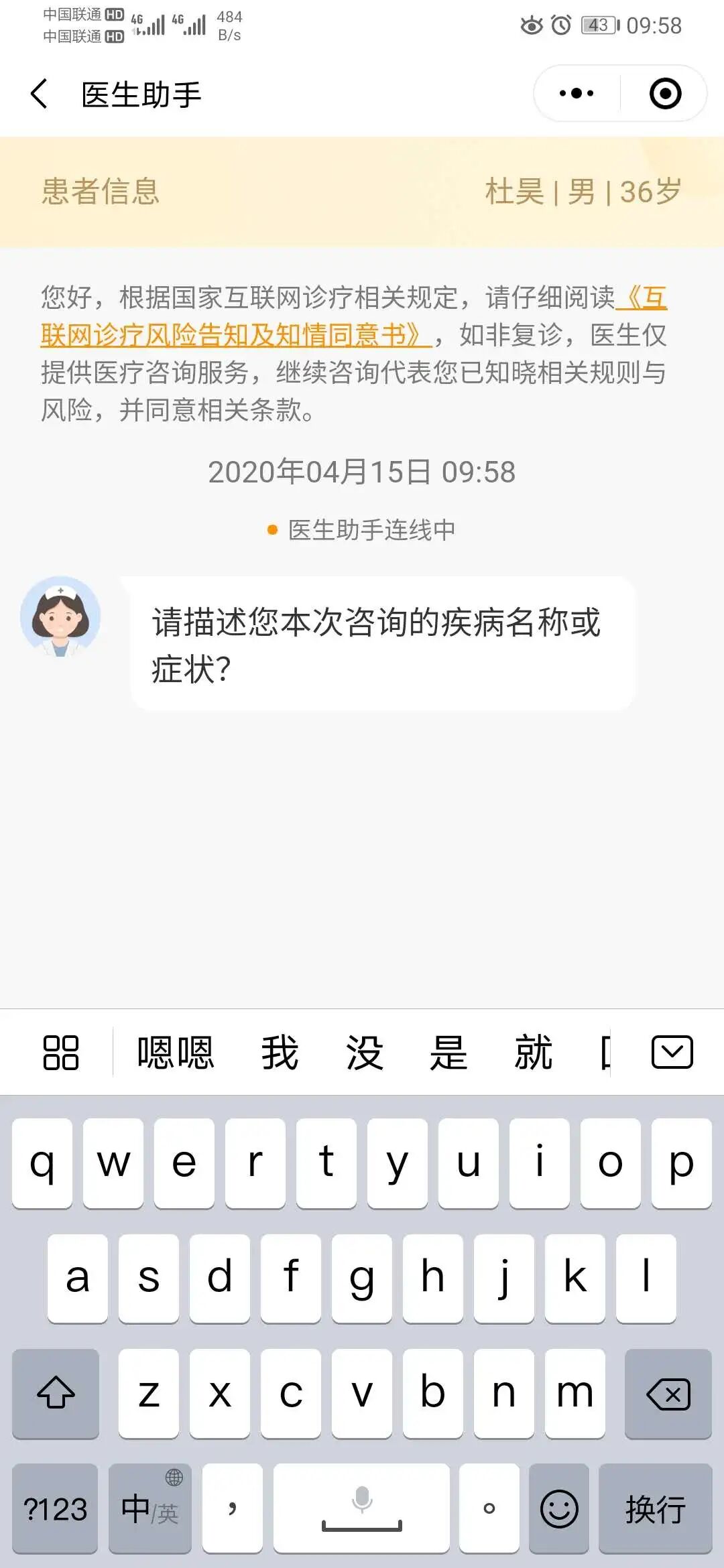The height and width of the screenshot is (1568, 724).
Task: Open 互联网诊疗风险告知及知情同意书 link
Action: pyautogui.click(x=235, y=334)
